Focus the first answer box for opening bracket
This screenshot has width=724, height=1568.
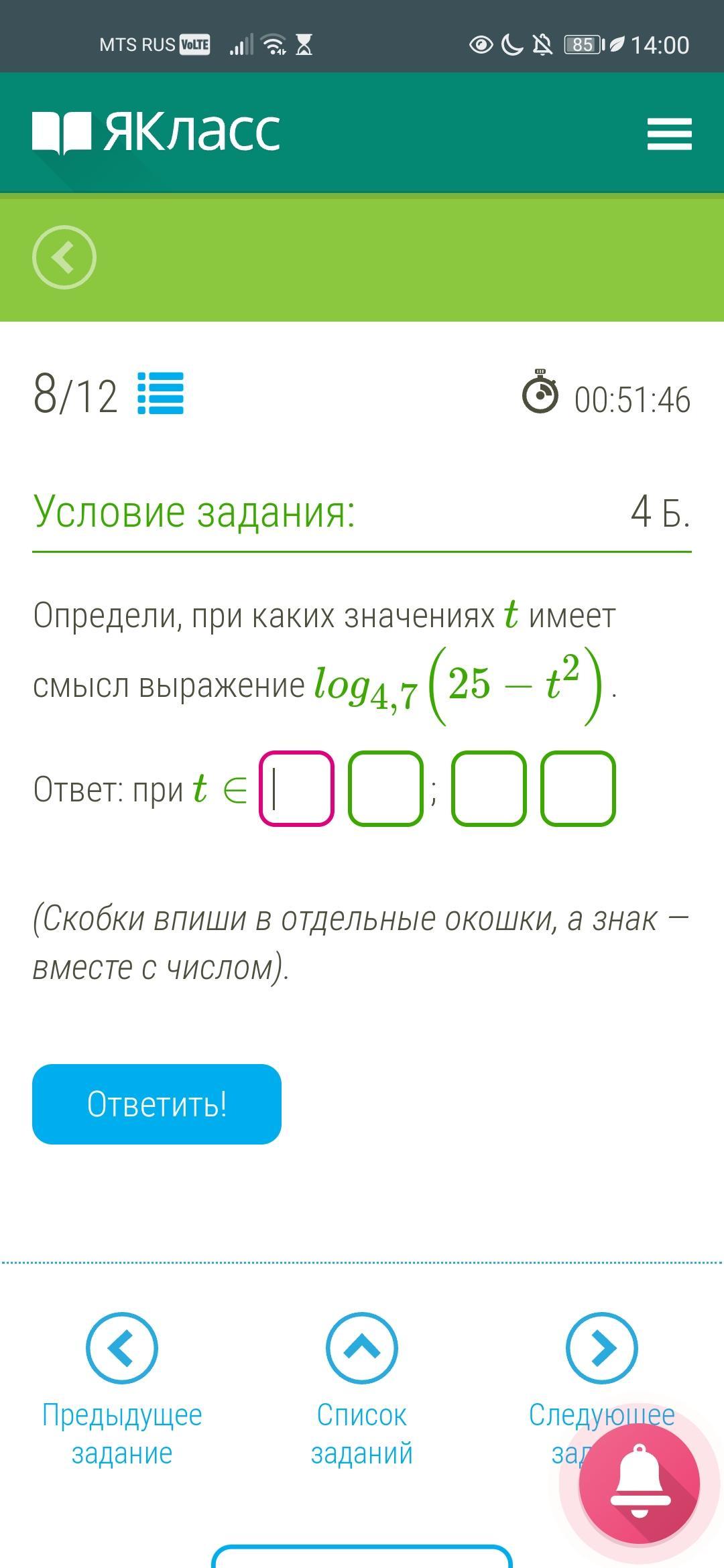point(296,789)
